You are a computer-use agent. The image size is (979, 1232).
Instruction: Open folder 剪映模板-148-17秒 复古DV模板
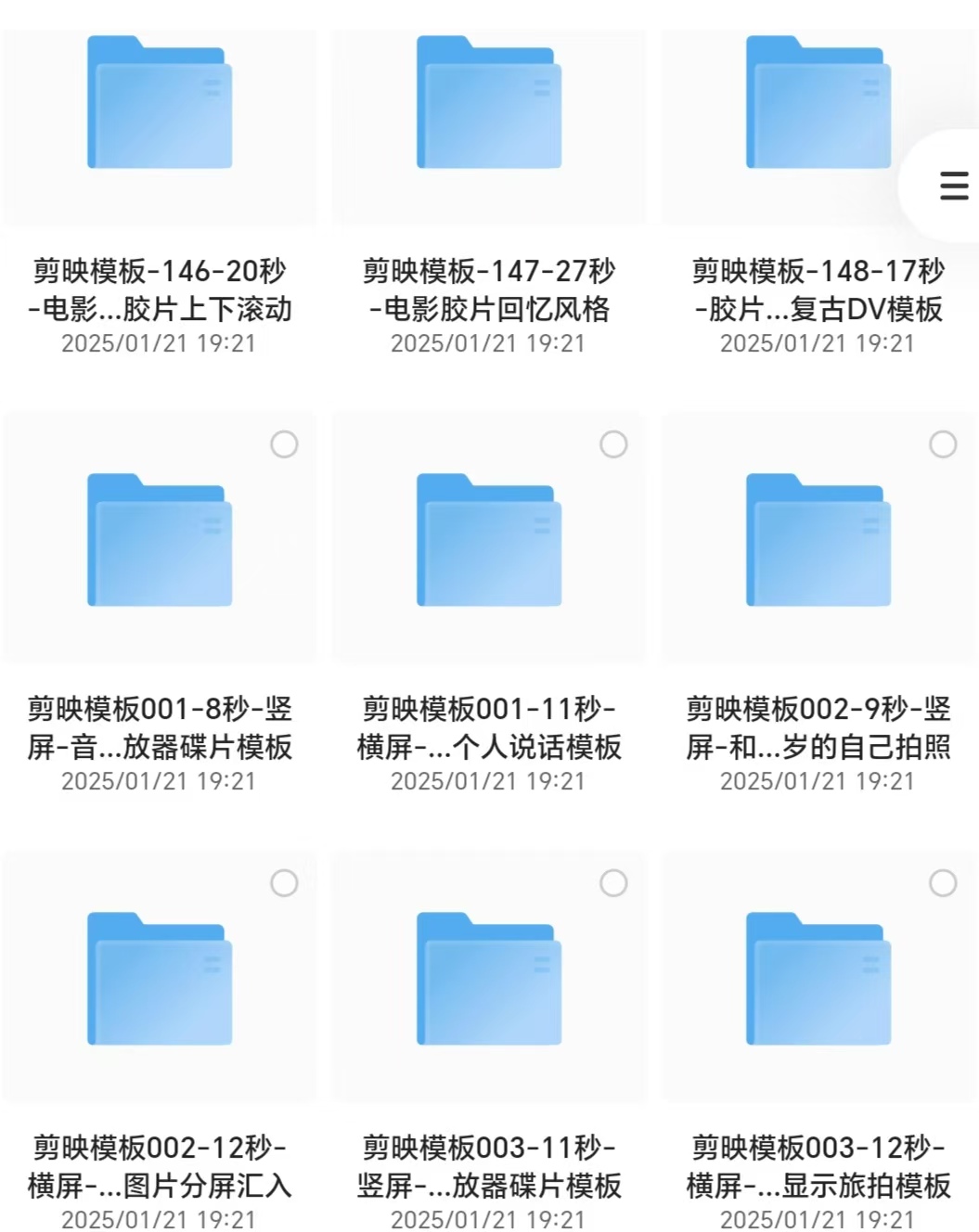pos(818,104)
